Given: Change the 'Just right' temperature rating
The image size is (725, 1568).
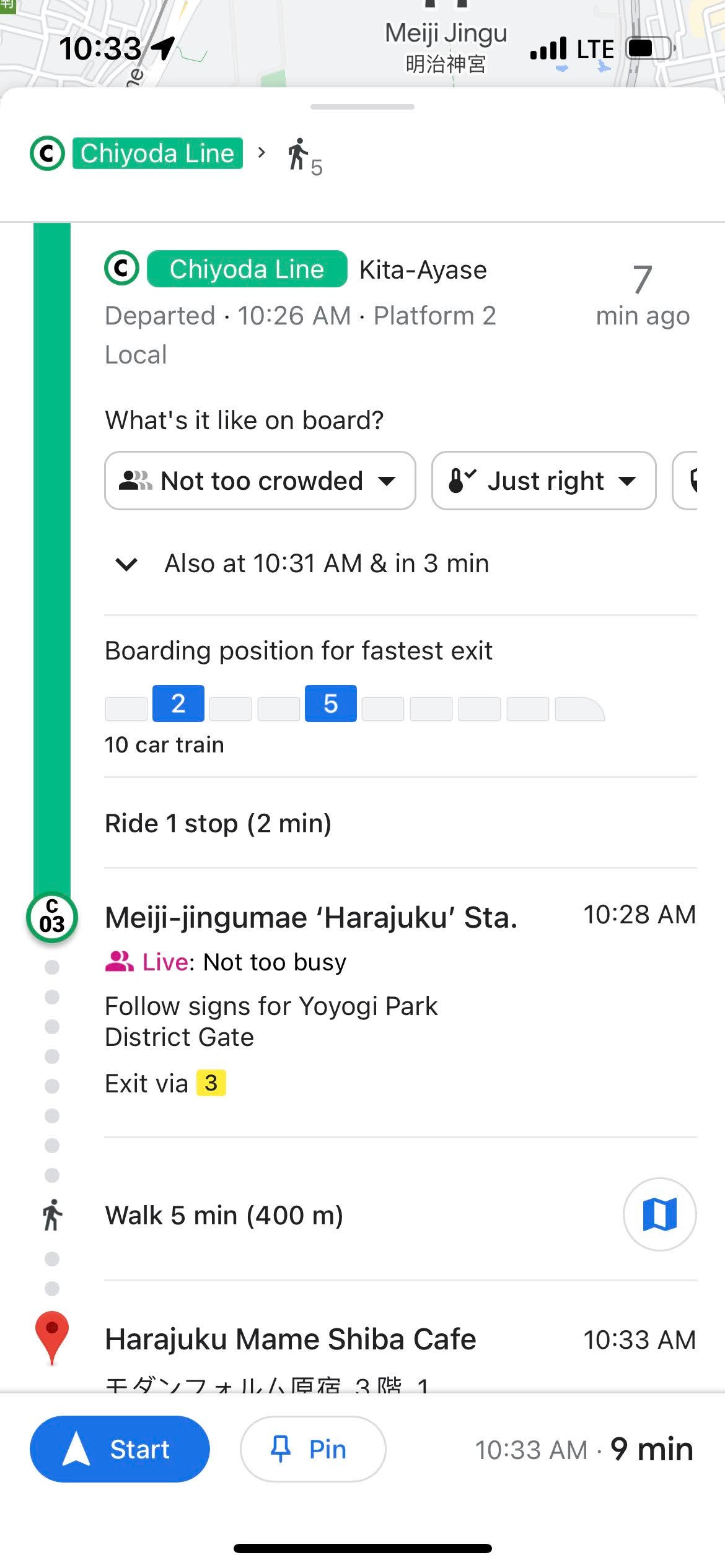Looking at the screenshot, I should (x=543, y=481).
